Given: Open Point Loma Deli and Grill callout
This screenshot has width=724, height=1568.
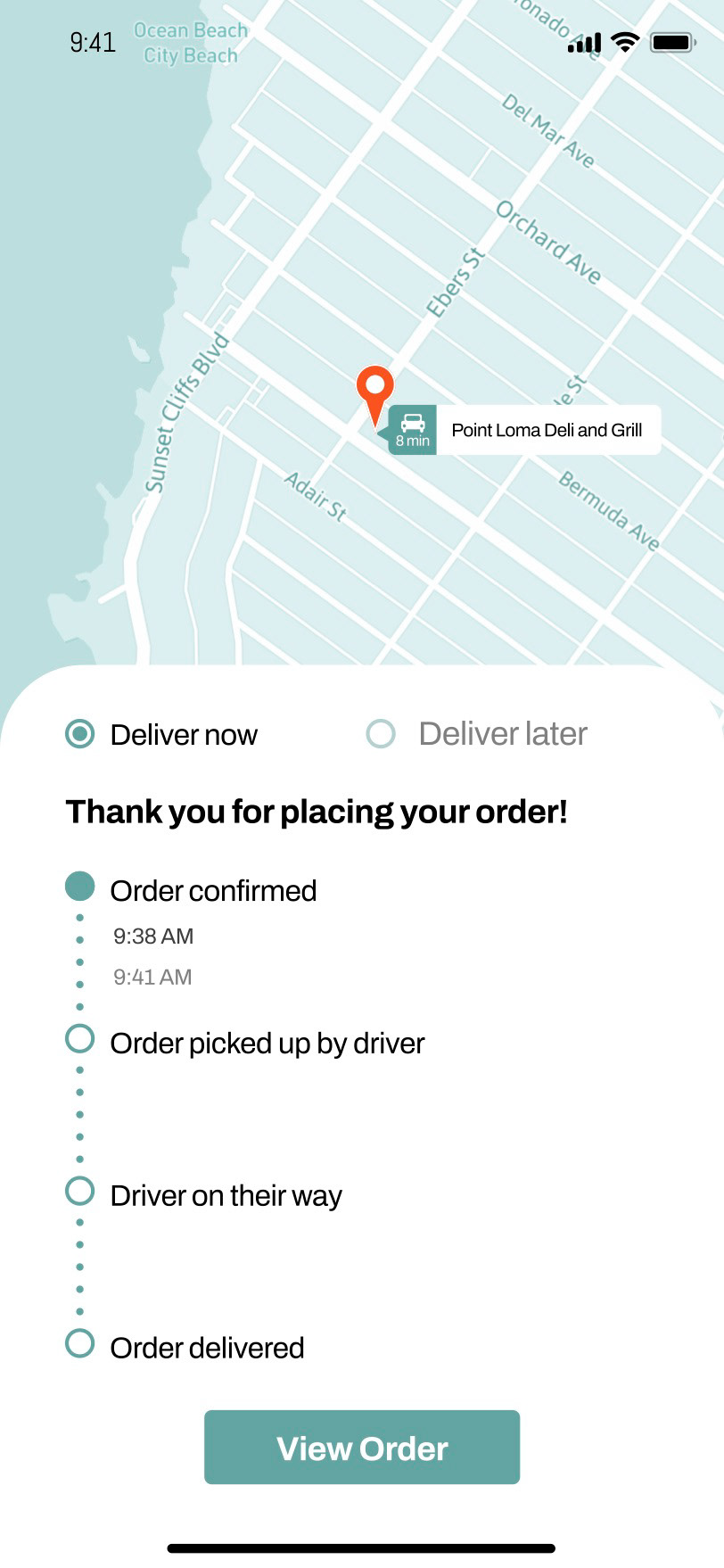Looking at the screenshot, I should 546,431.
